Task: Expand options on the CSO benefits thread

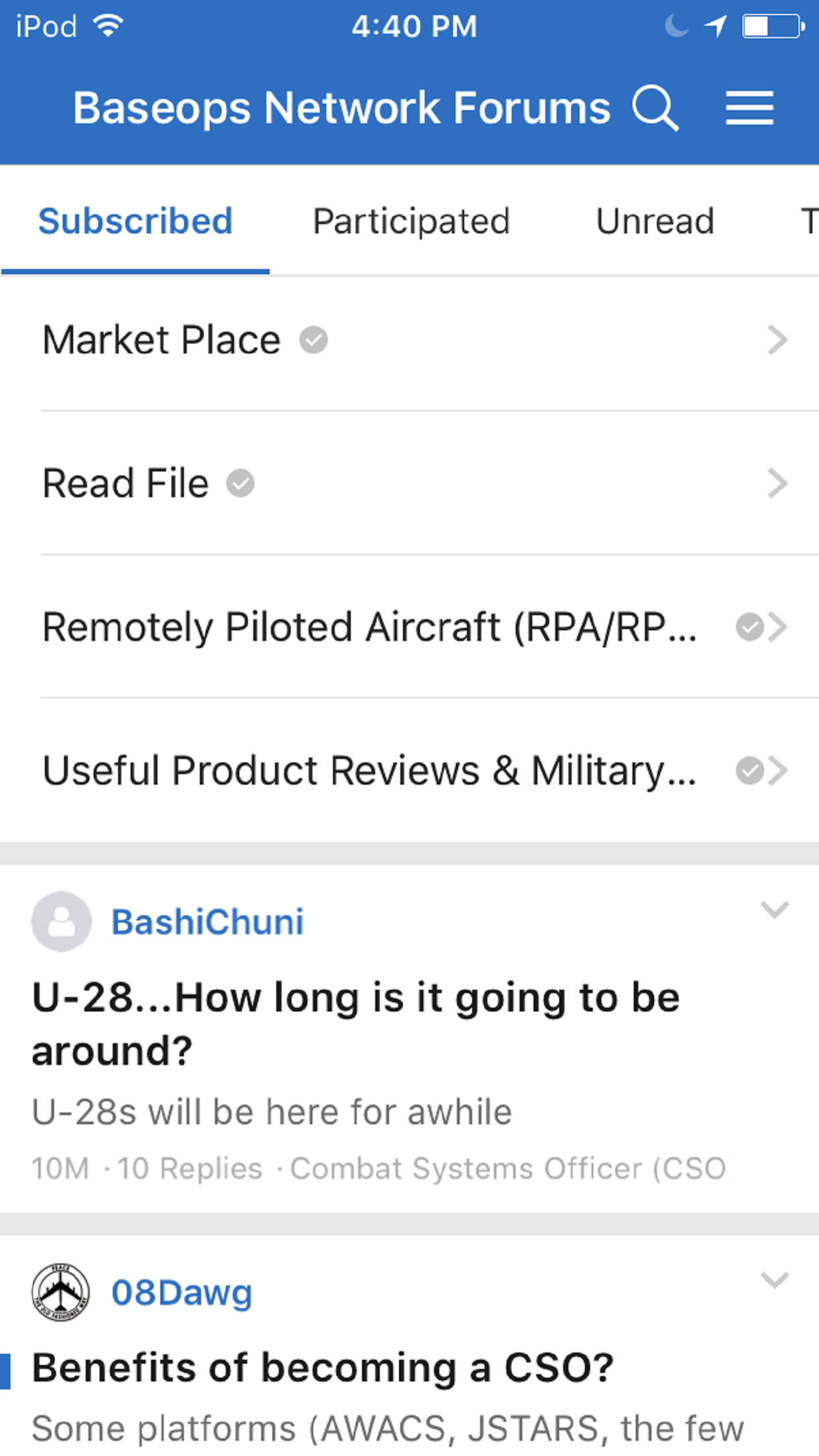Action: [x=775, y=1281]
